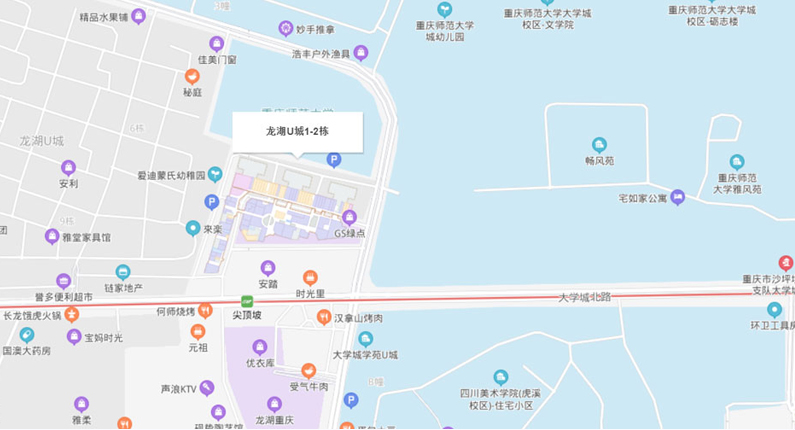Select the 尖顶坡 metro station marker
Viewport: 795px width, 430px height.
pyautogui.click(x=246, y=300)
